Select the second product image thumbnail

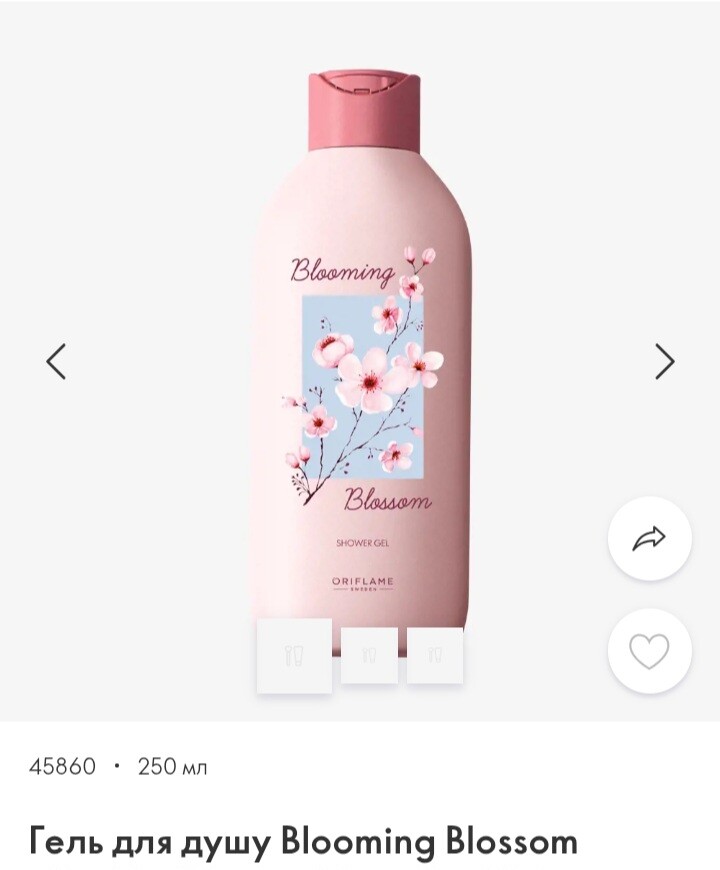pyautogui.click(x=369, y=656)
